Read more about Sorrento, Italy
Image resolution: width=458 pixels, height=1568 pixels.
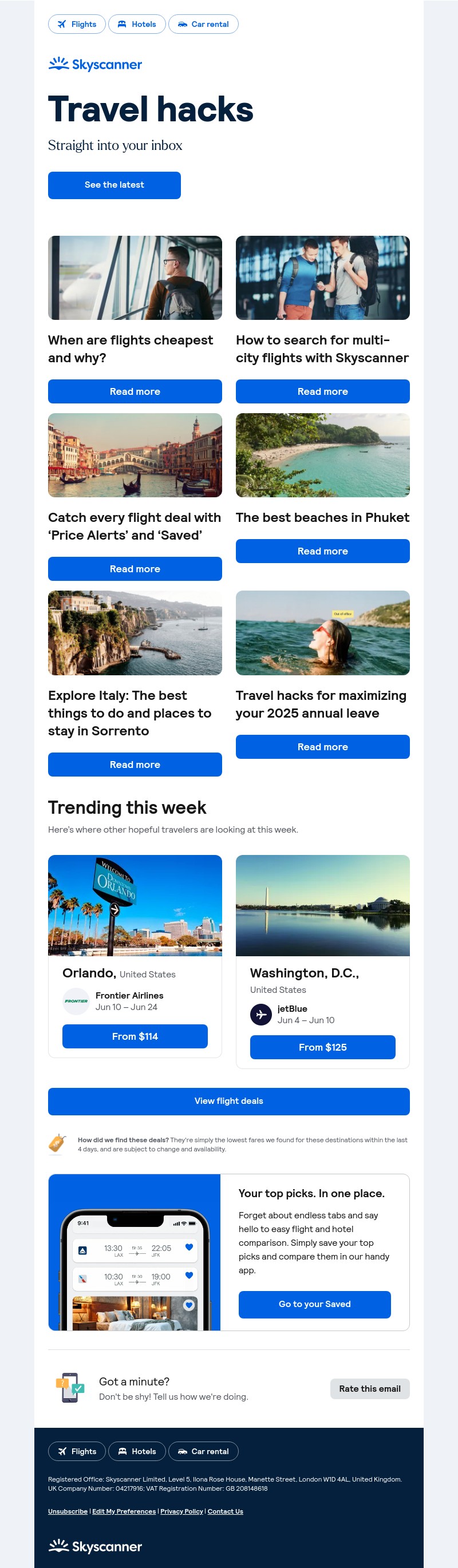[135, 765]
